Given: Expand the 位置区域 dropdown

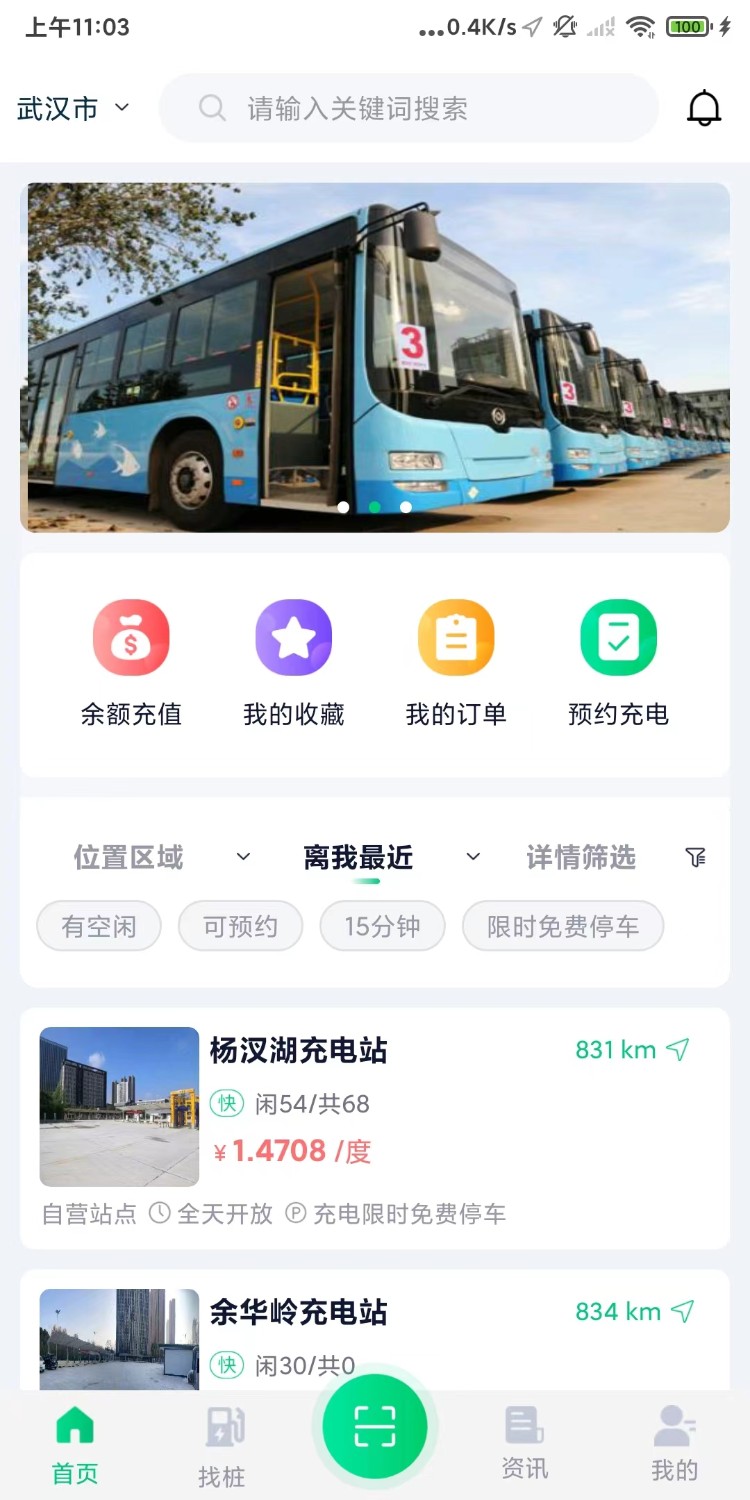Looking at the screenshot, I should pos(160,857).
